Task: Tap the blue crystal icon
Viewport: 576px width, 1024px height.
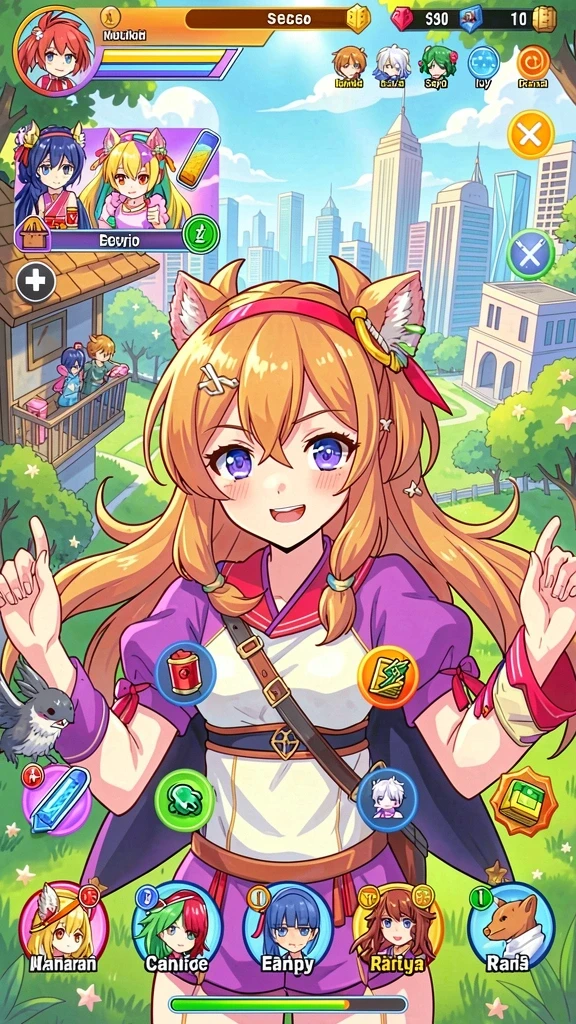Action: tap(56, 799)
